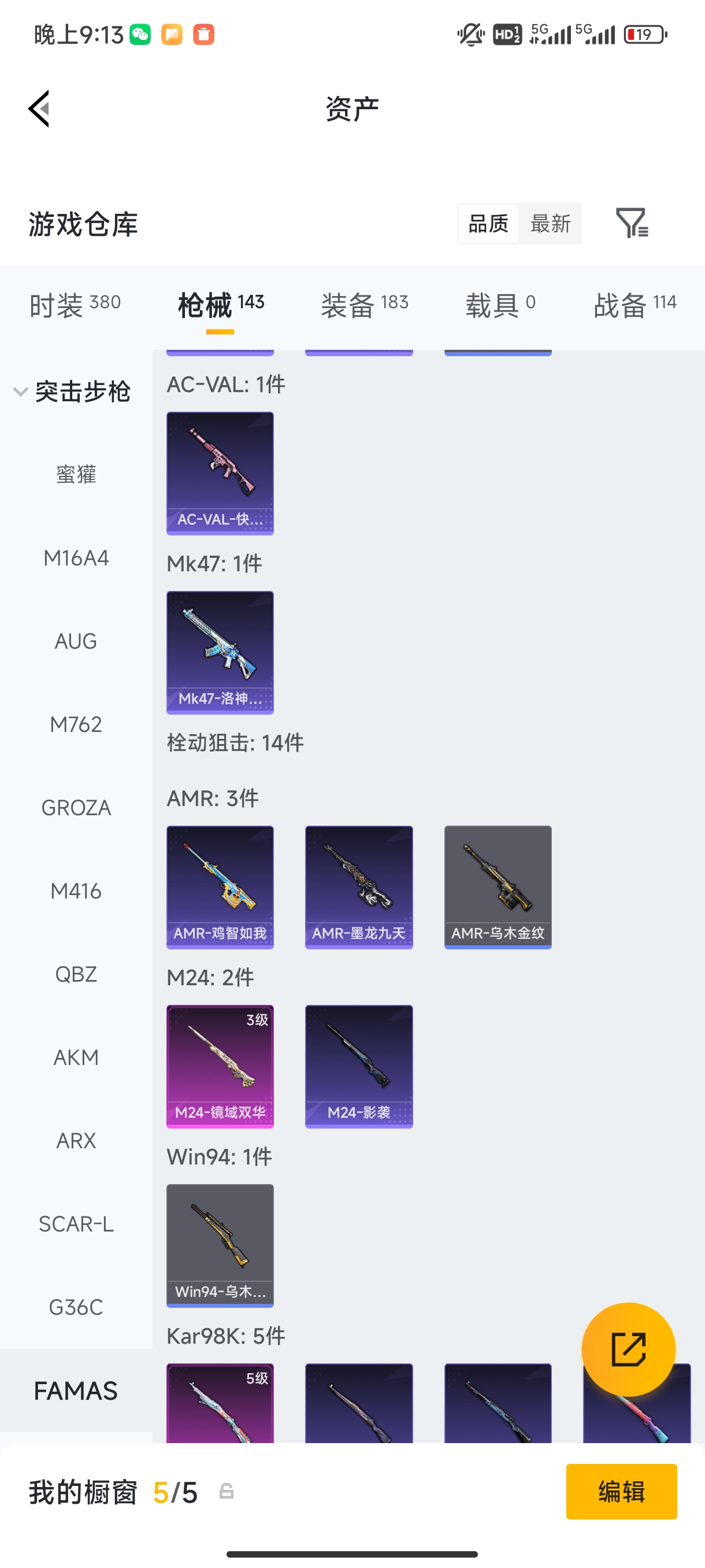Sort by 最新
The height and width of the screenshot is (1568, 705).
click(550, 224)
